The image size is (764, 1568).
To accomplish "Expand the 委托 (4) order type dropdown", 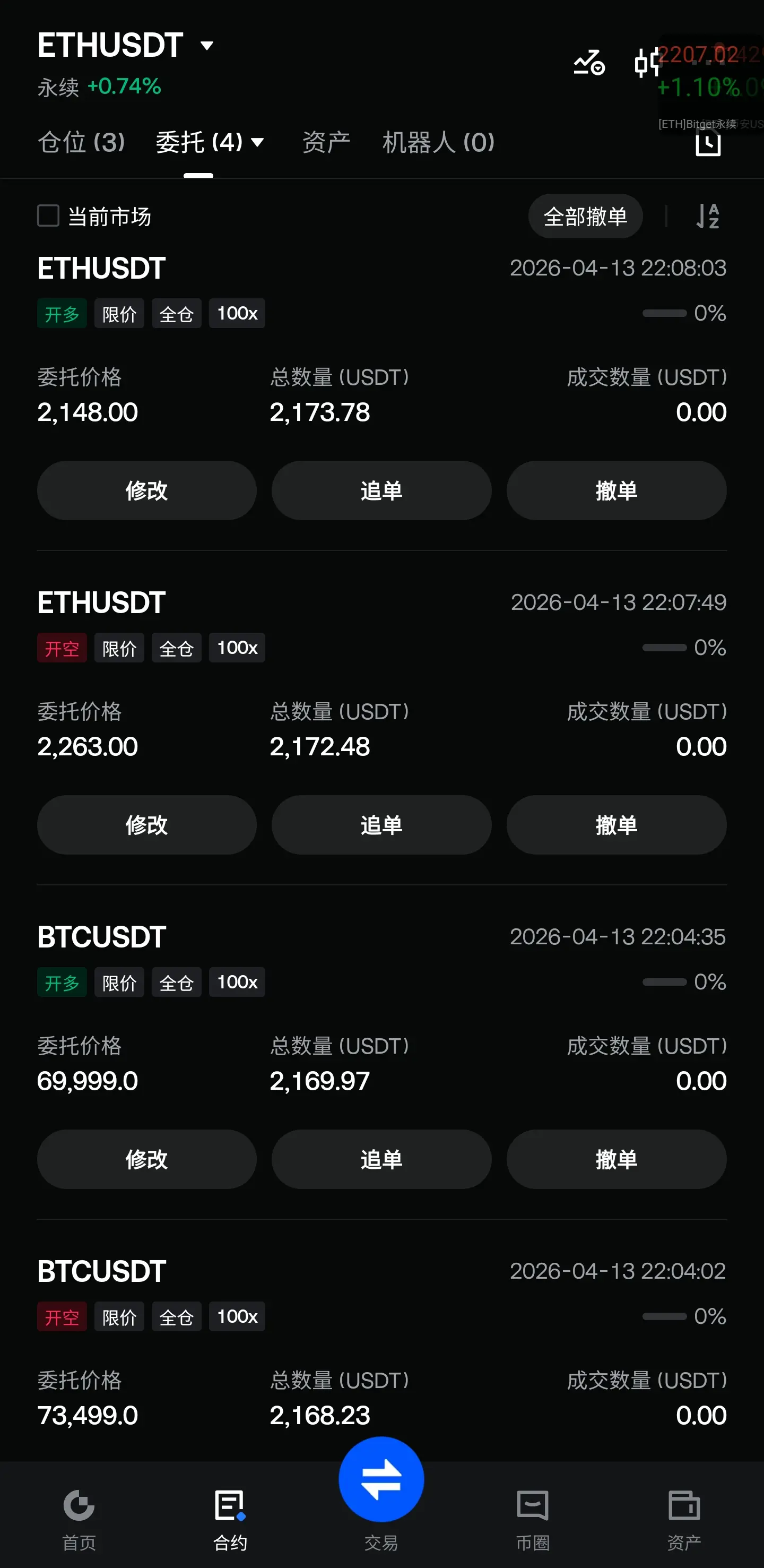I will tap(257, 142).
